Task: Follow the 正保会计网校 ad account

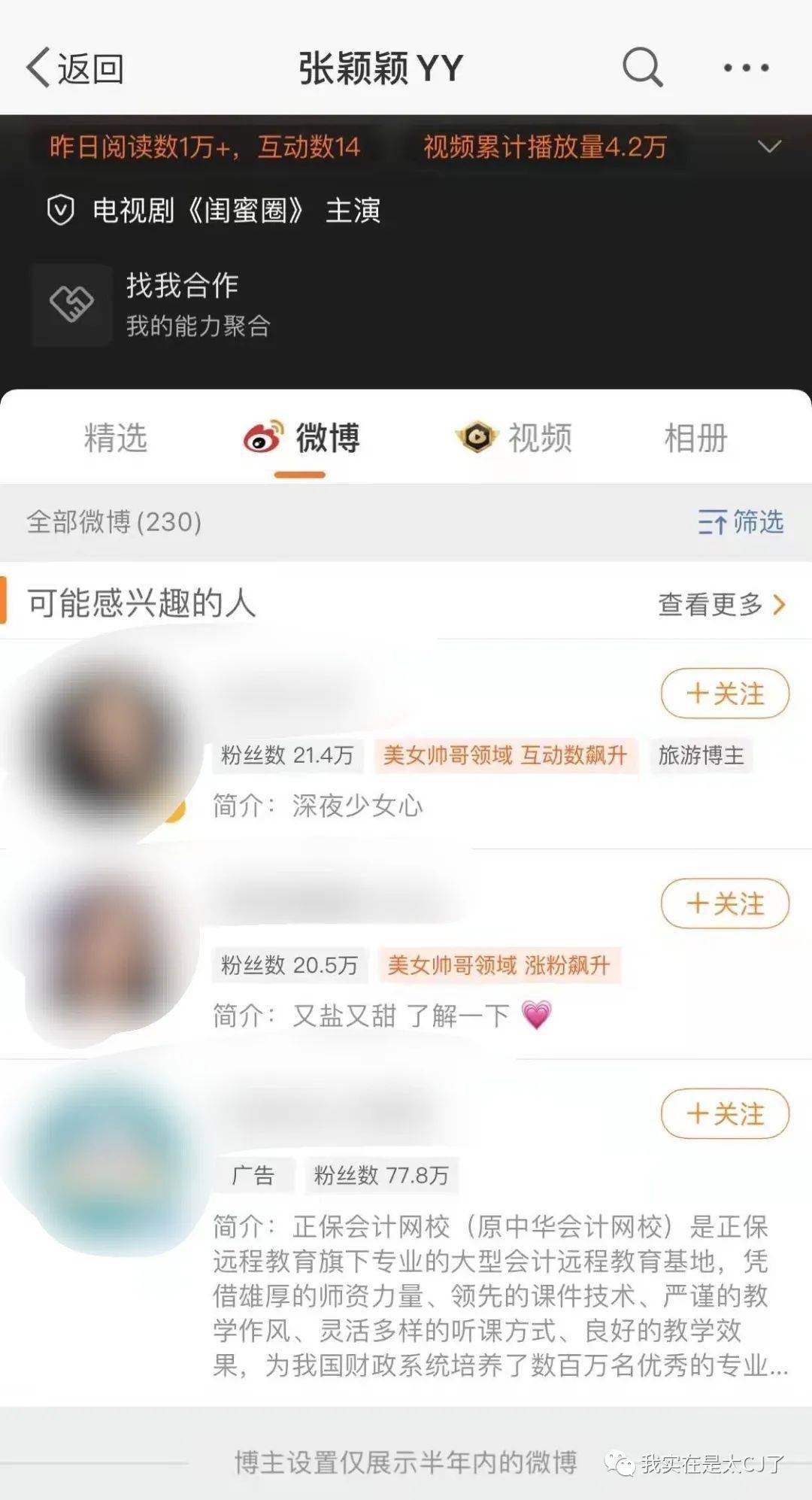Action: pos(725,1113)
